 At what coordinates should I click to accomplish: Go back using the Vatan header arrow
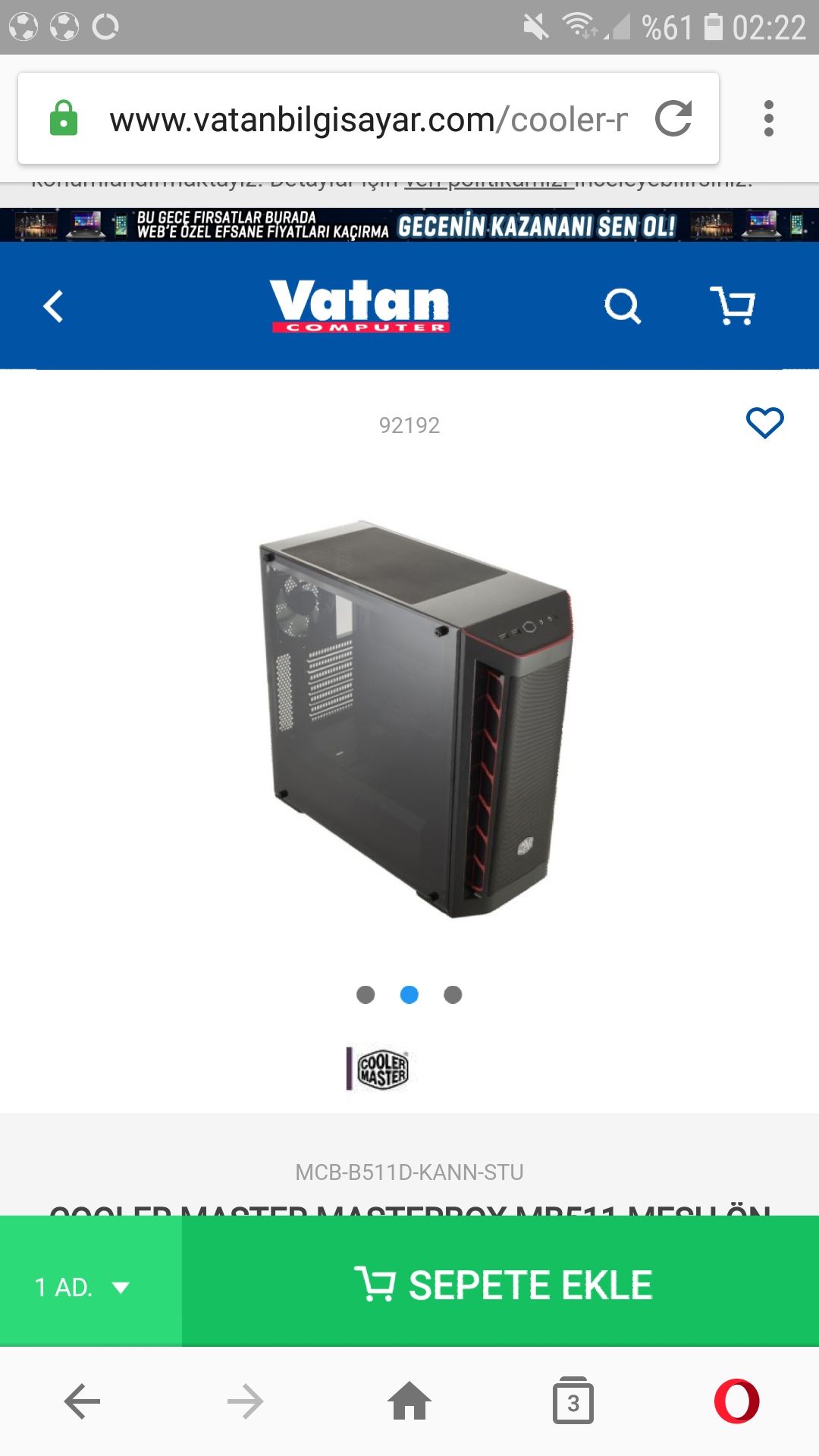(x=53, y=306)
